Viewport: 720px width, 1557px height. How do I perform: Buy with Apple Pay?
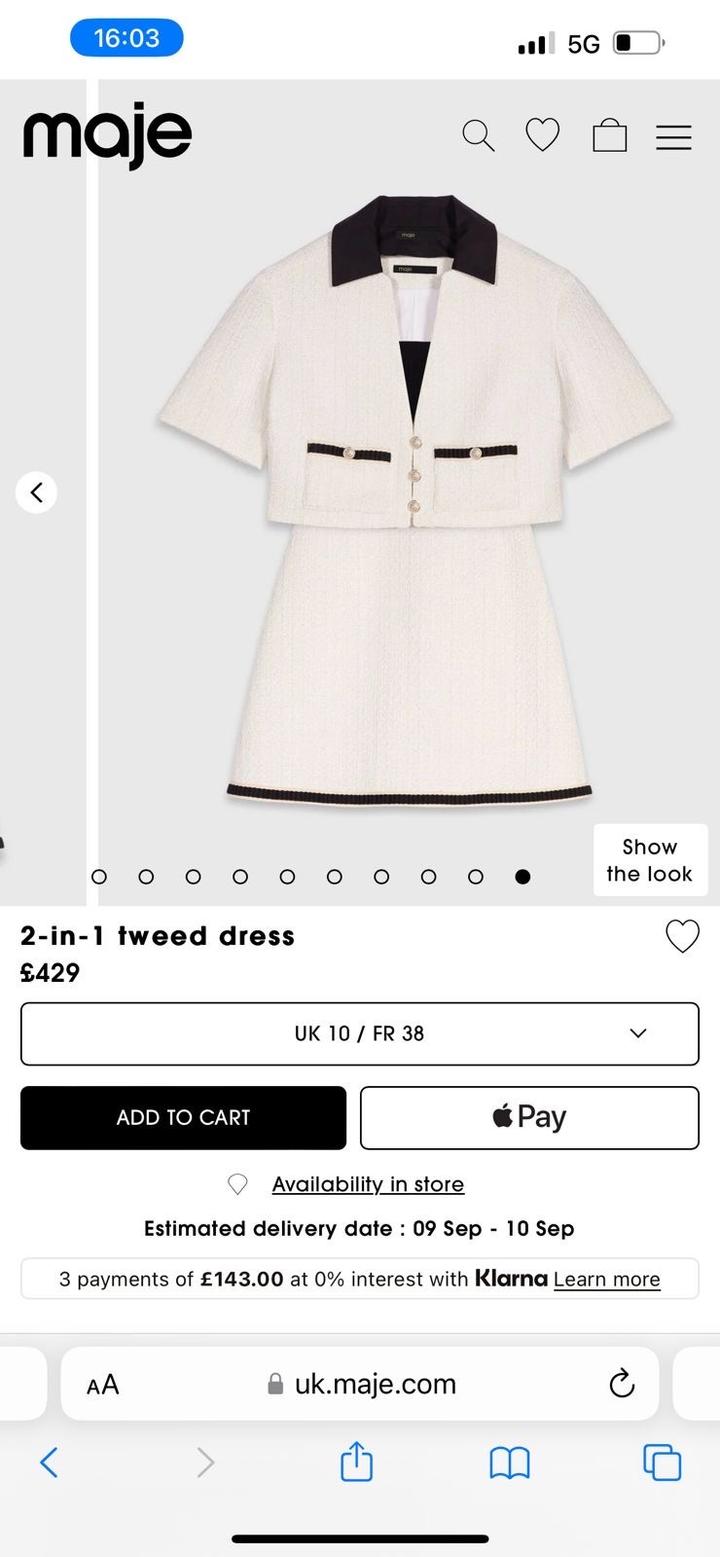(530, 1118)
